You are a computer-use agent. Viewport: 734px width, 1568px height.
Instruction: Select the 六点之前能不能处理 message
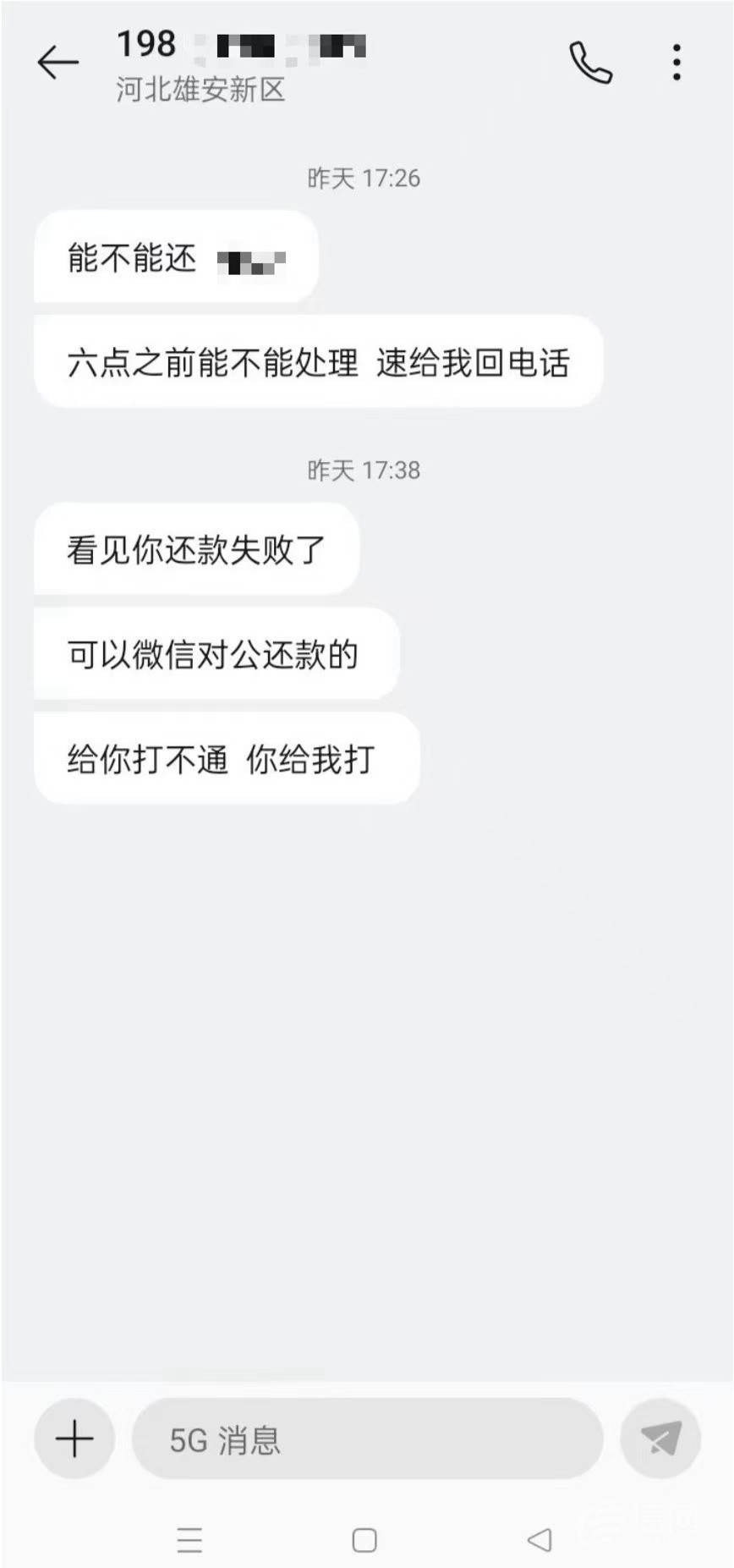click(x=320, y=362)
